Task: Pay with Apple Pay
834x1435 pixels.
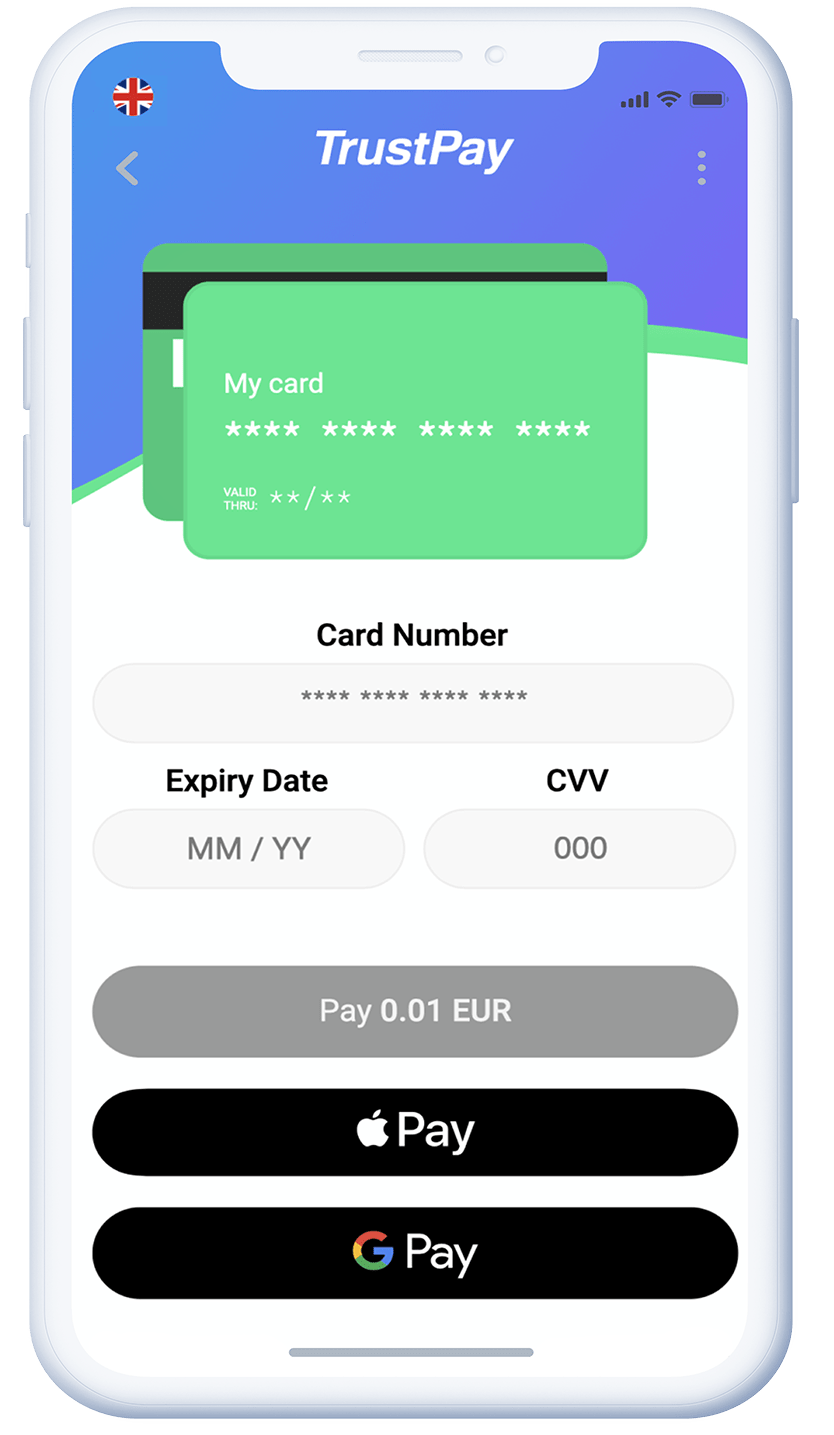Action: (415, 1132)
